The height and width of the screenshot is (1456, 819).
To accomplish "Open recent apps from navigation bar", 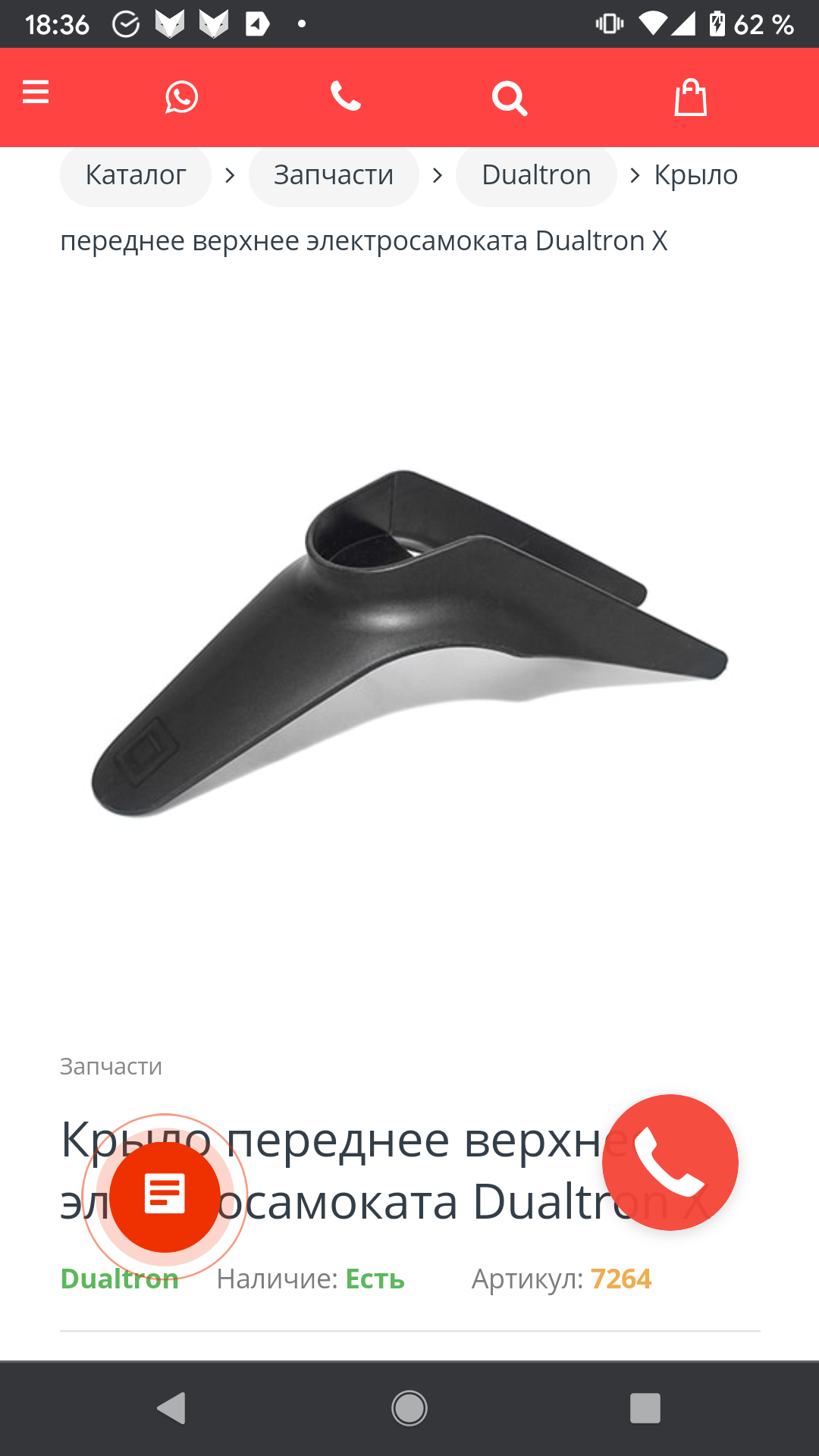I will tap(645, 1408).
